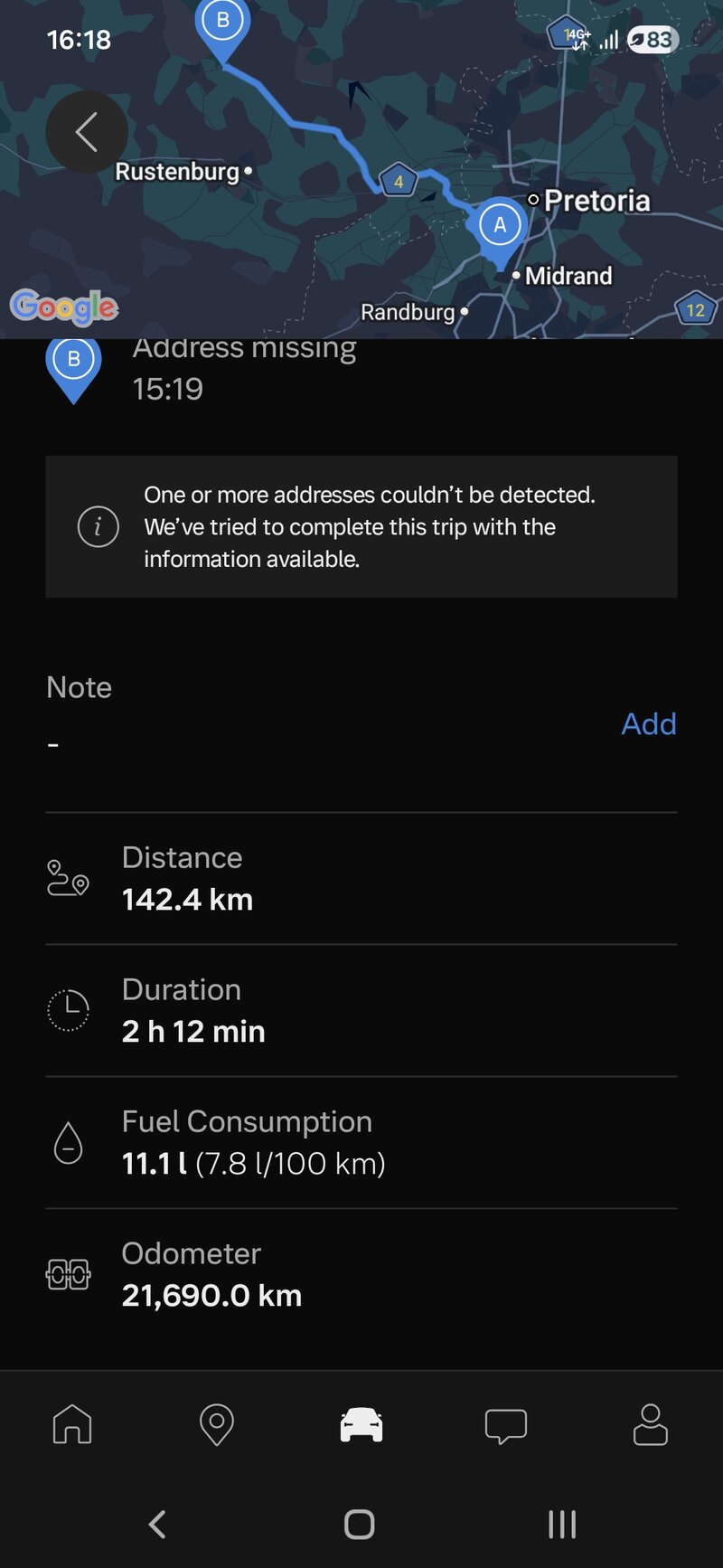The width and height of the screenshot is (723, 1568).
Task: Tap the battery percentage in status bar
Action: coord(653,40)
